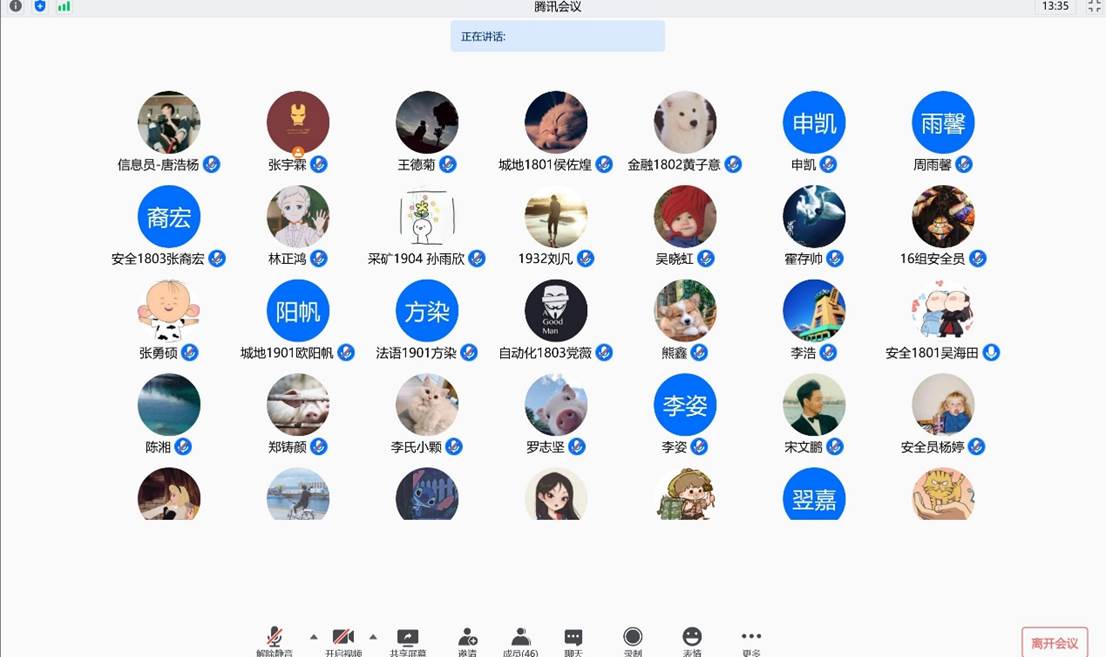Viewport: 1106px width, 657px height.
Task: Open the emoji reactions
Action: (692, 639)
